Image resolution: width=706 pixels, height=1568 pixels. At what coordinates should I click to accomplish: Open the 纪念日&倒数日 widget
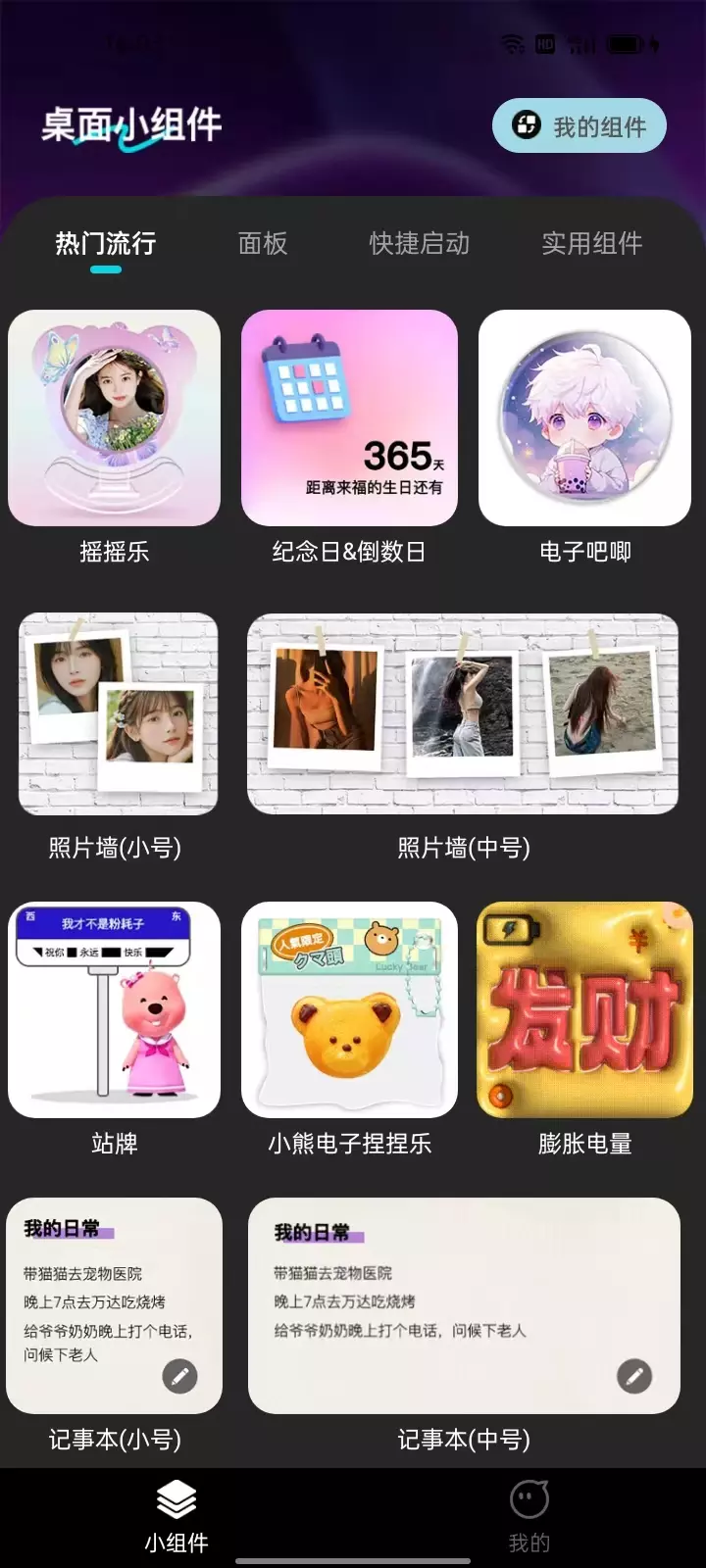pyautogui.click(x=349, y=418)
